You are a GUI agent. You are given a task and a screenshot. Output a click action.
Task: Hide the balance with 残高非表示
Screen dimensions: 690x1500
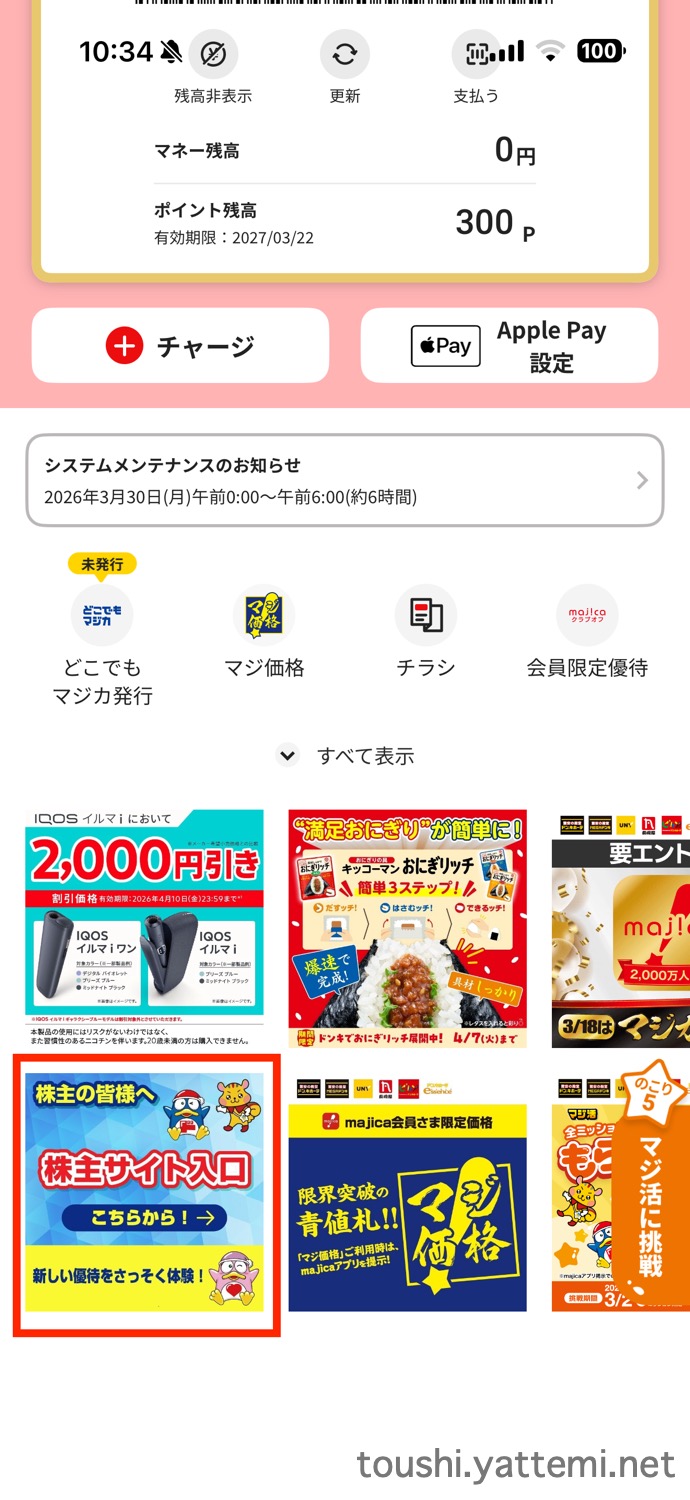click(212, 55)
